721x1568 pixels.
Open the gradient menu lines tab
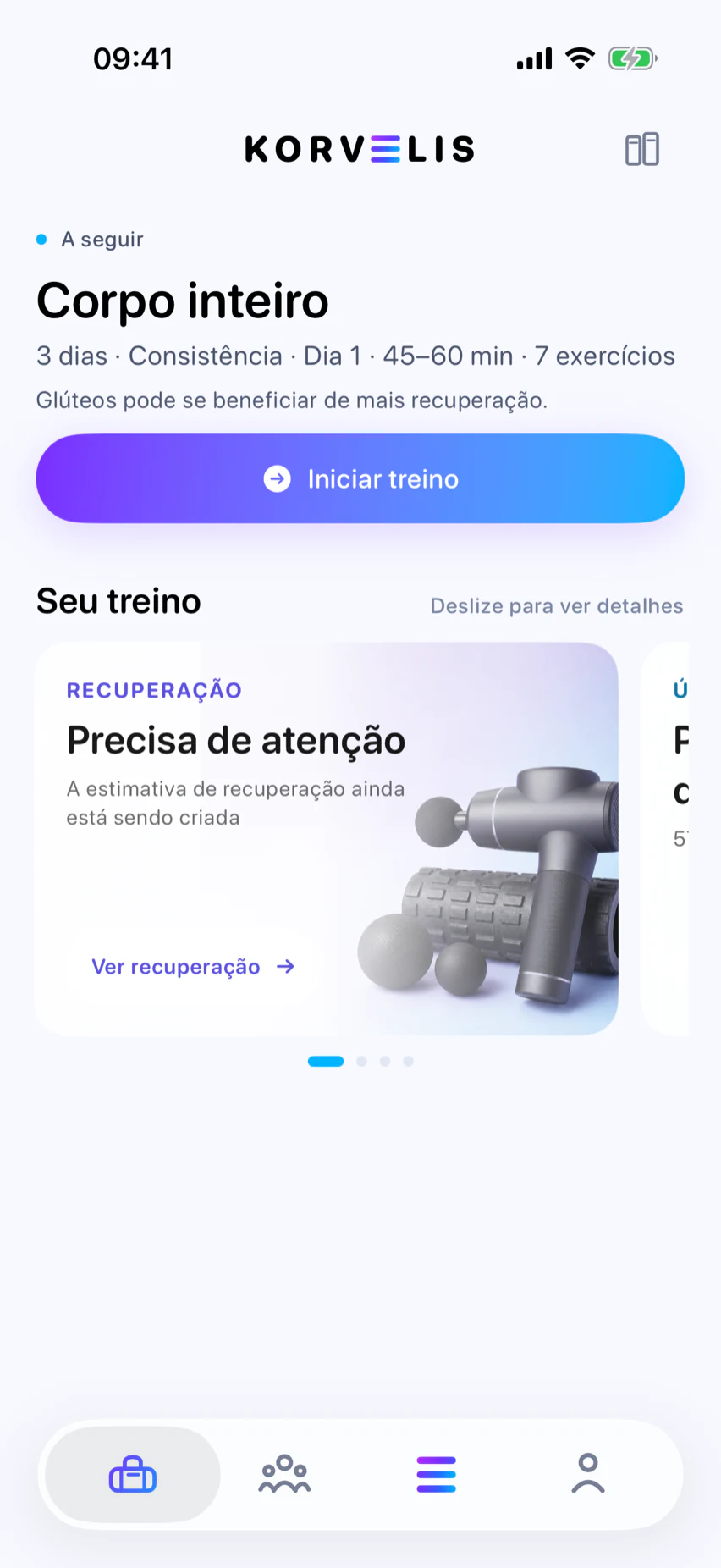pos(437,1474)
